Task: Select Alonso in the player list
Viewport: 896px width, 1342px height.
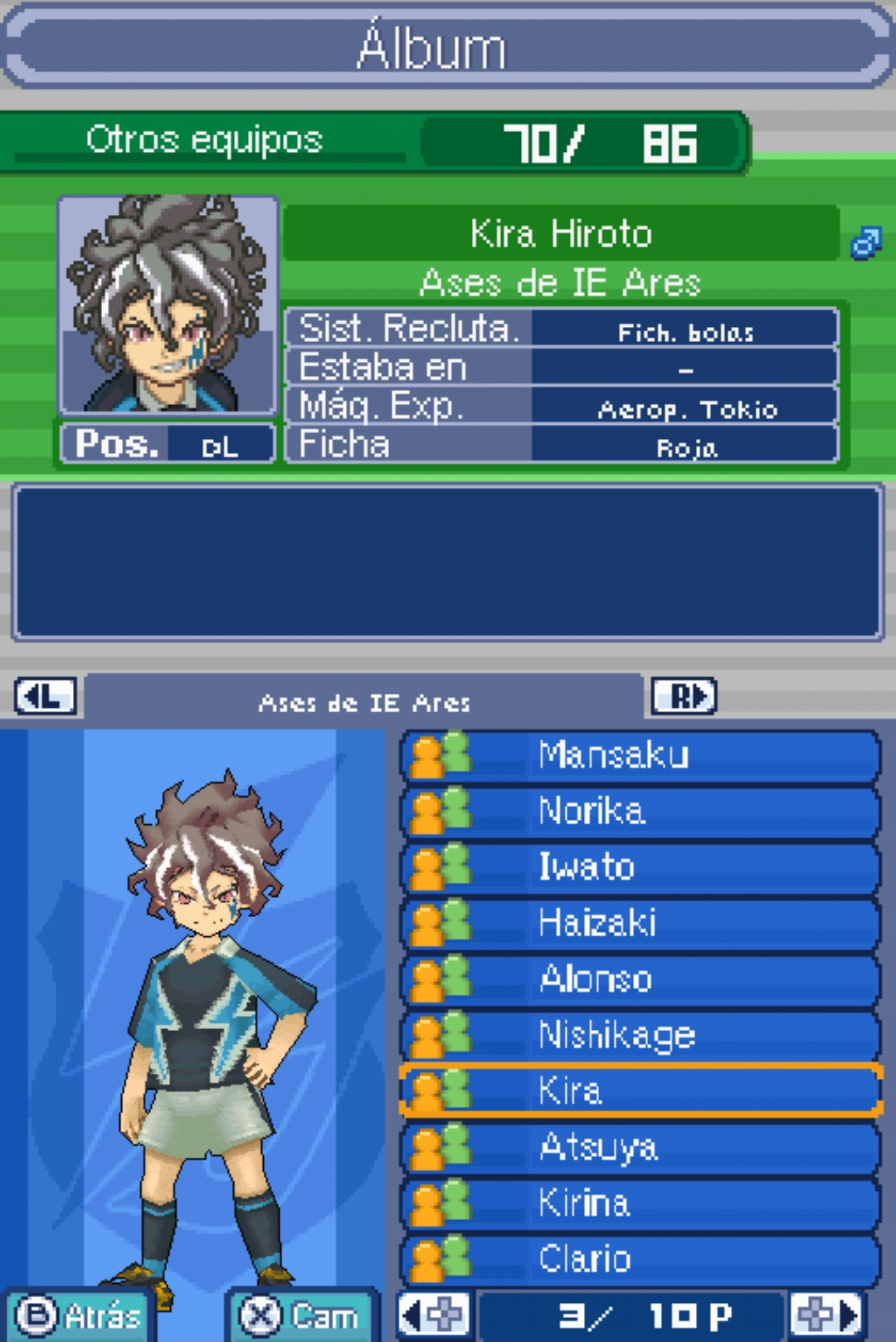Action: tap(640, 979)
